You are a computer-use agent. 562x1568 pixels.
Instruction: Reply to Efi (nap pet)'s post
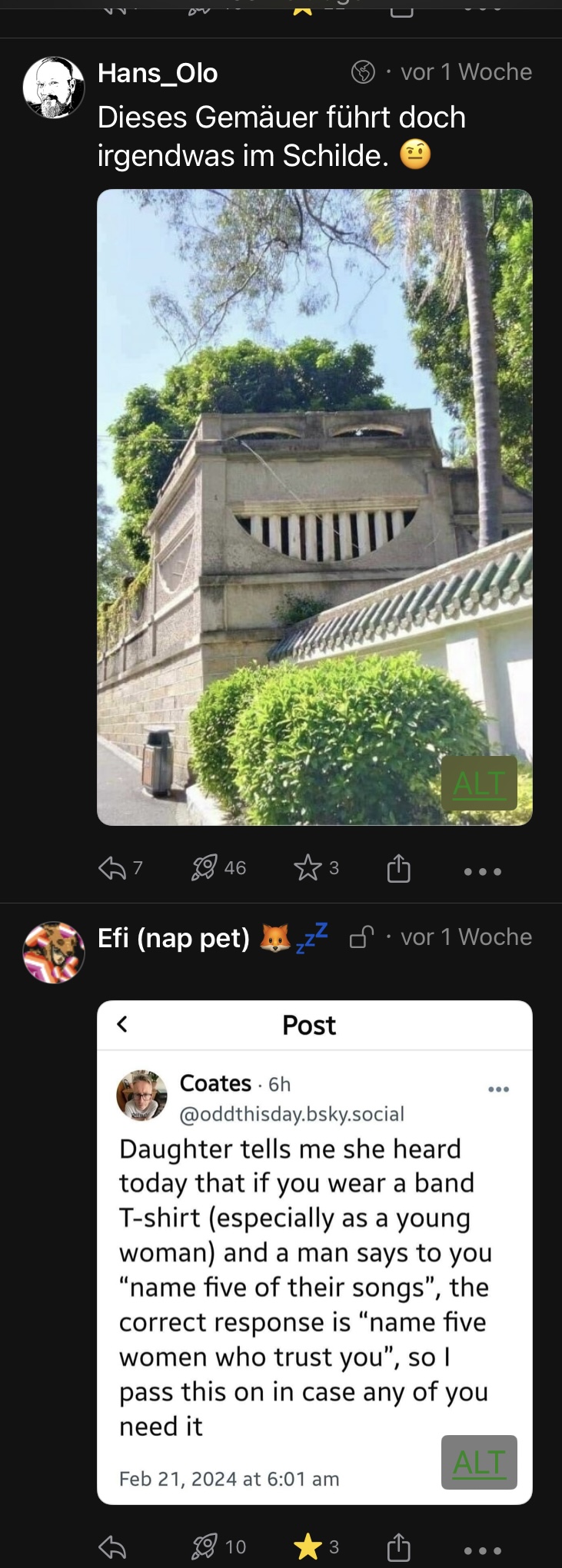(112, 1546)
